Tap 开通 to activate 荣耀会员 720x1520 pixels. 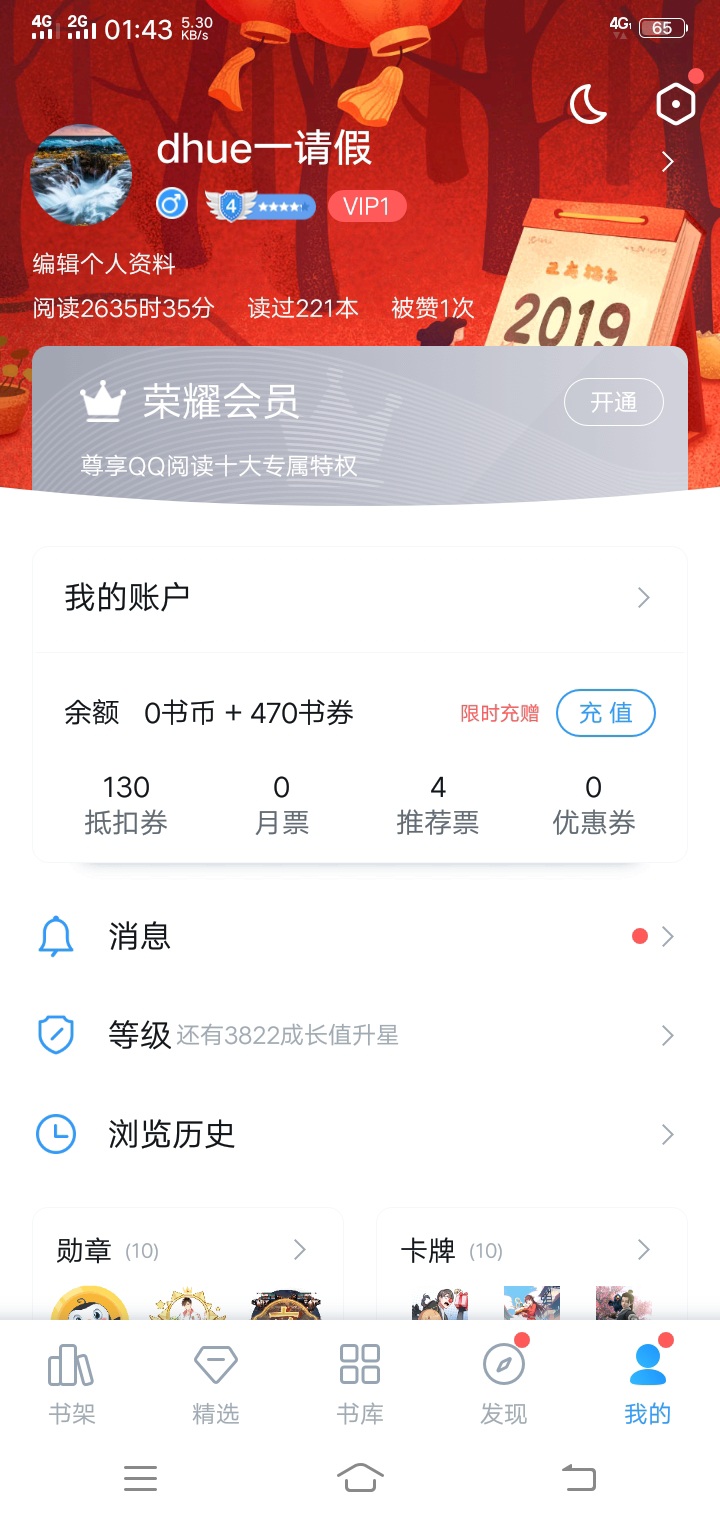(x=613, y=402)
